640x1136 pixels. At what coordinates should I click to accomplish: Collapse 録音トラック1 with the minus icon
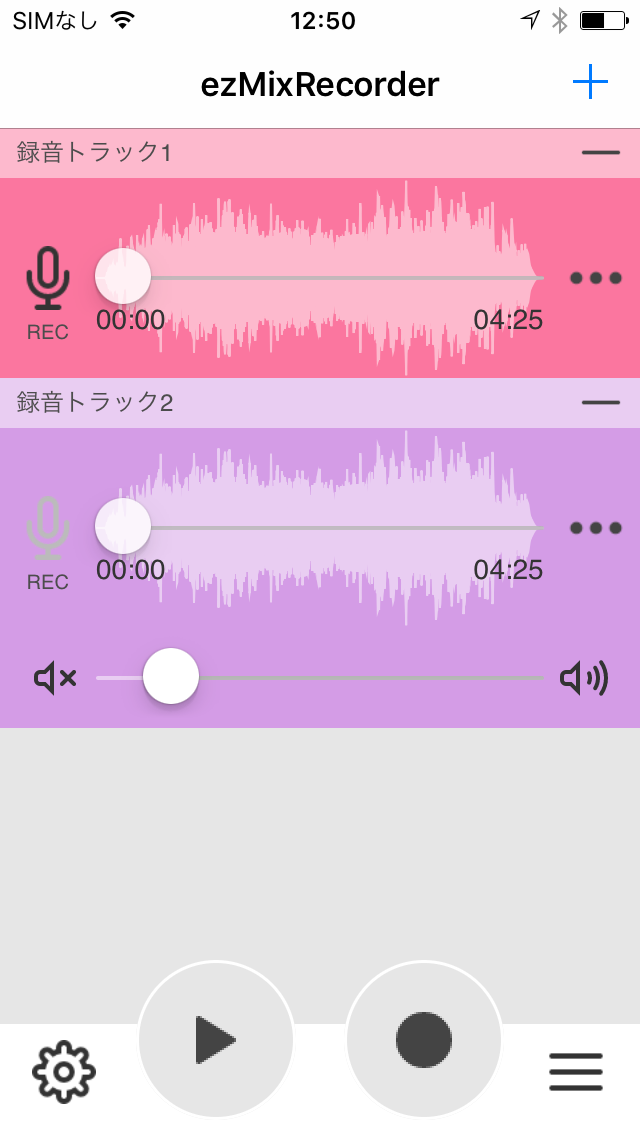601,153
